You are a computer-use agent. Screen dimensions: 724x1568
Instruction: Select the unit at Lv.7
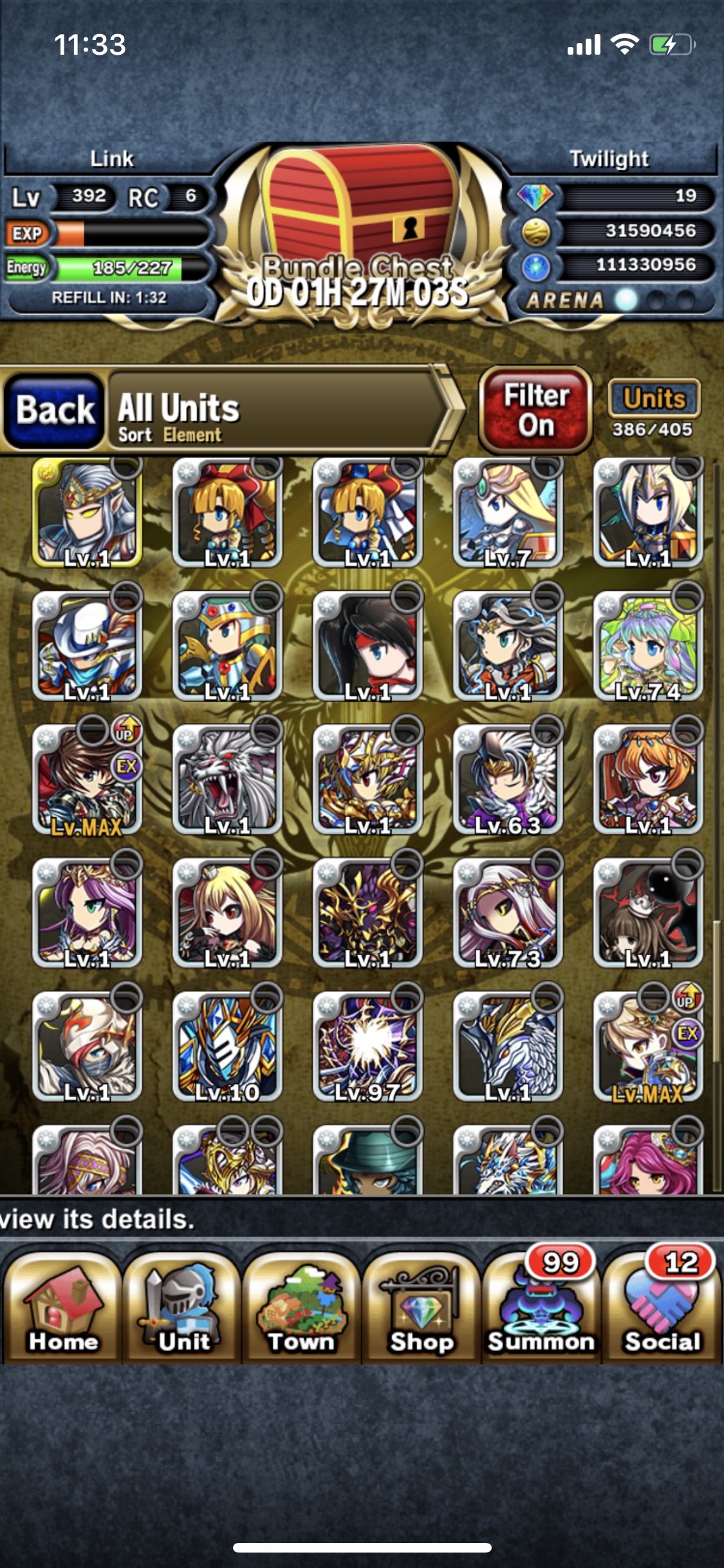(x=508, y=512)
